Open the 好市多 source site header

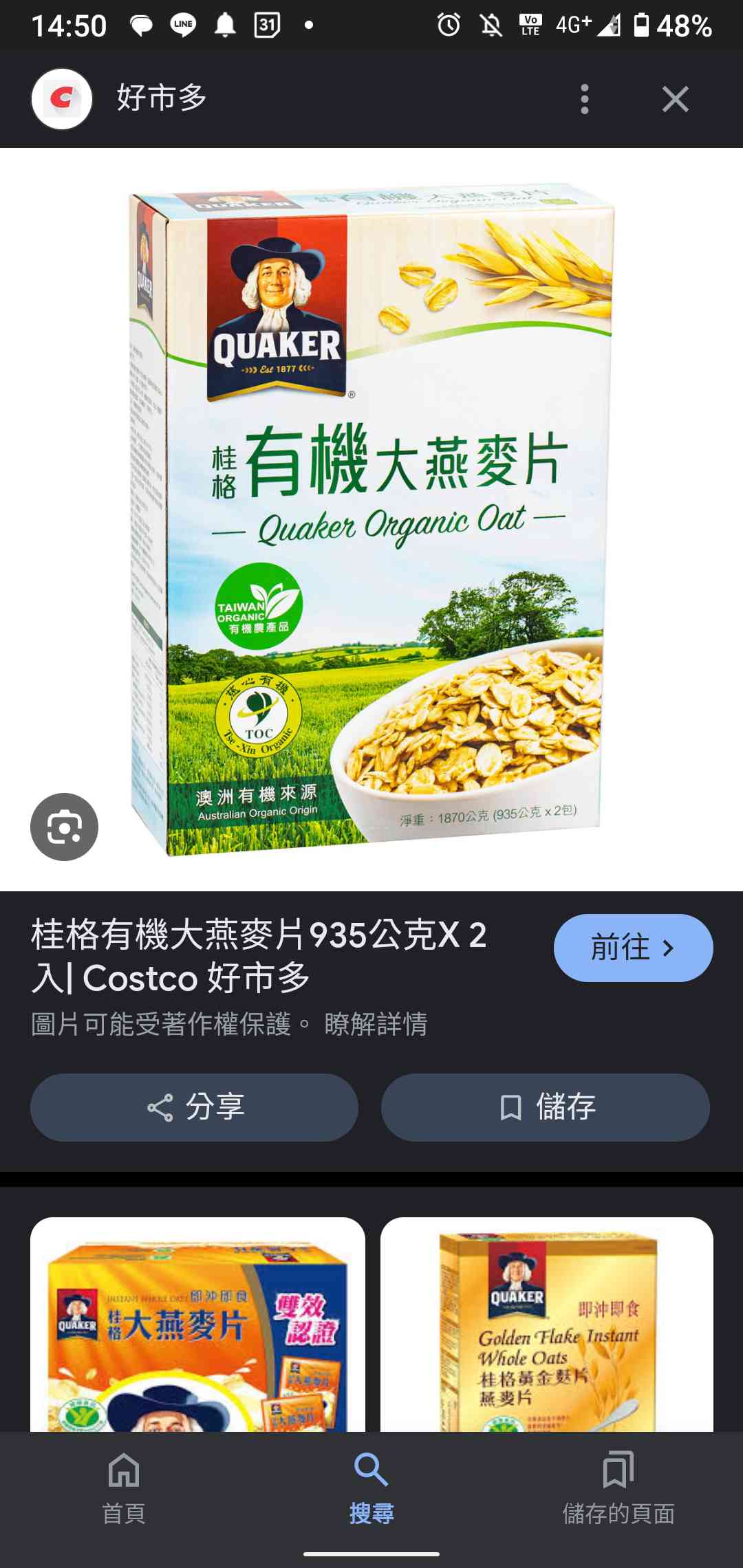(x=161, y=98)
